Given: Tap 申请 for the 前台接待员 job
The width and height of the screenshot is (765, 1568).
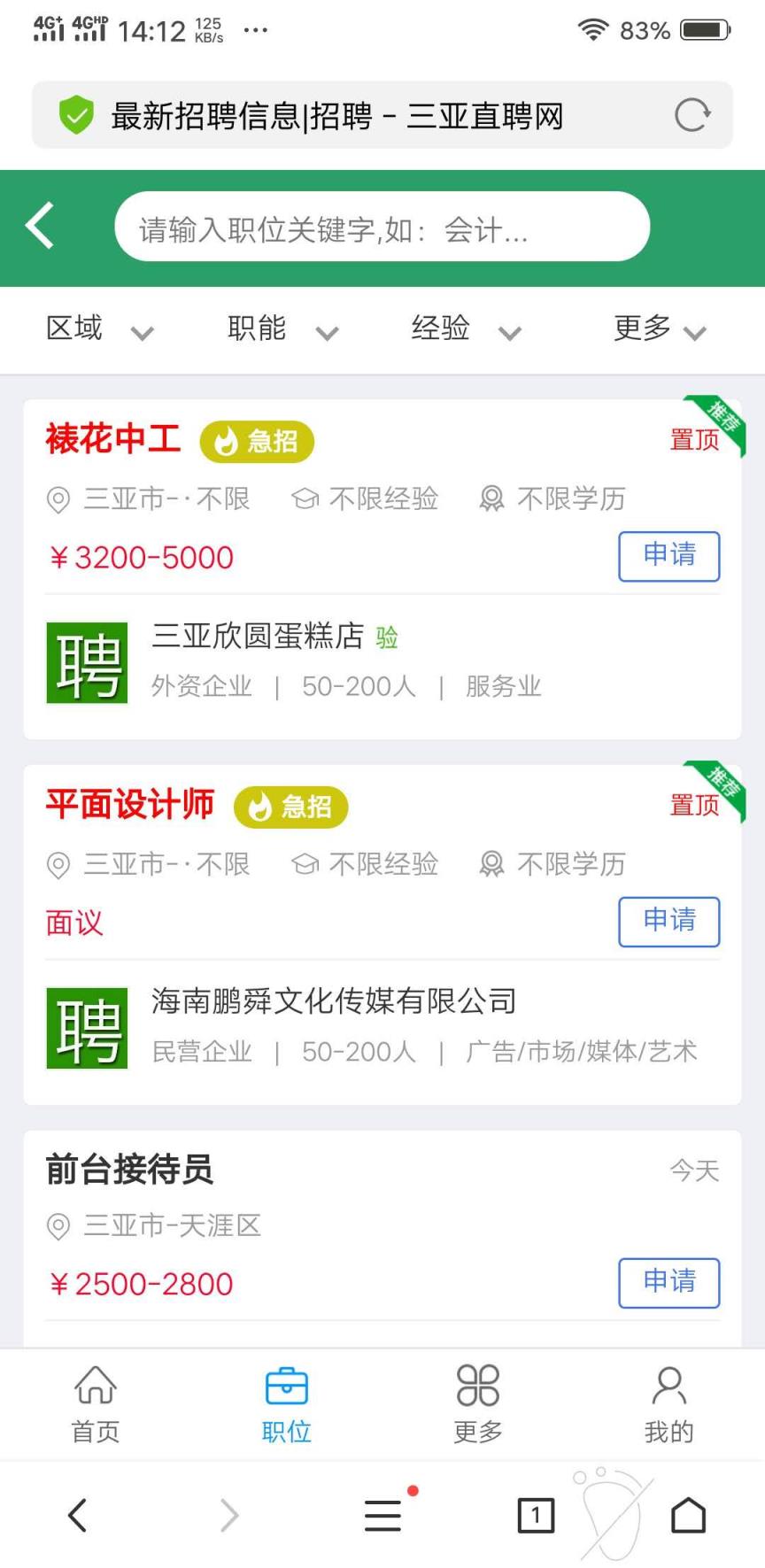Looking at the screenshot, I should click(668, 1284).
